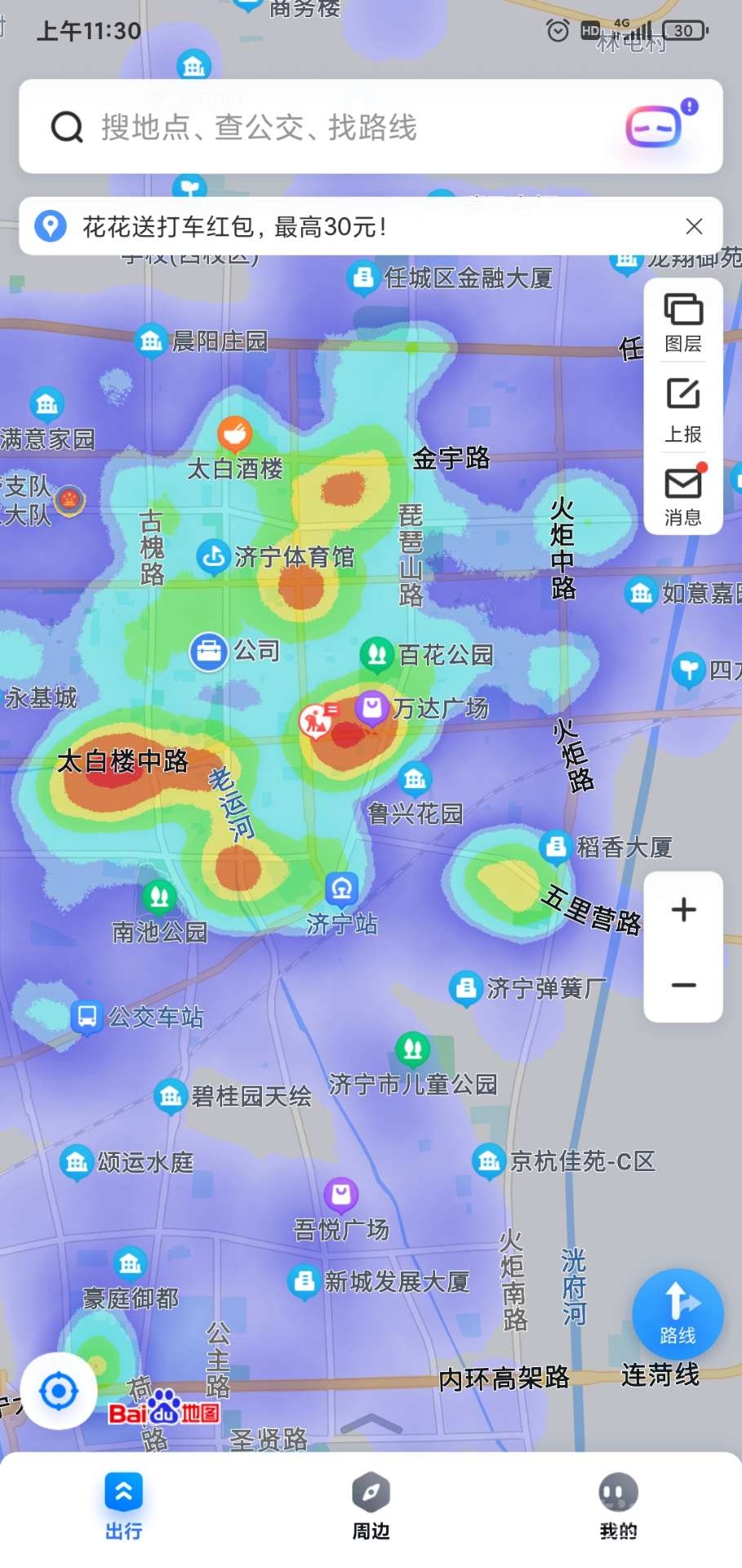
Task: Expand the bottom panel handle
Action: (371, 1423)
